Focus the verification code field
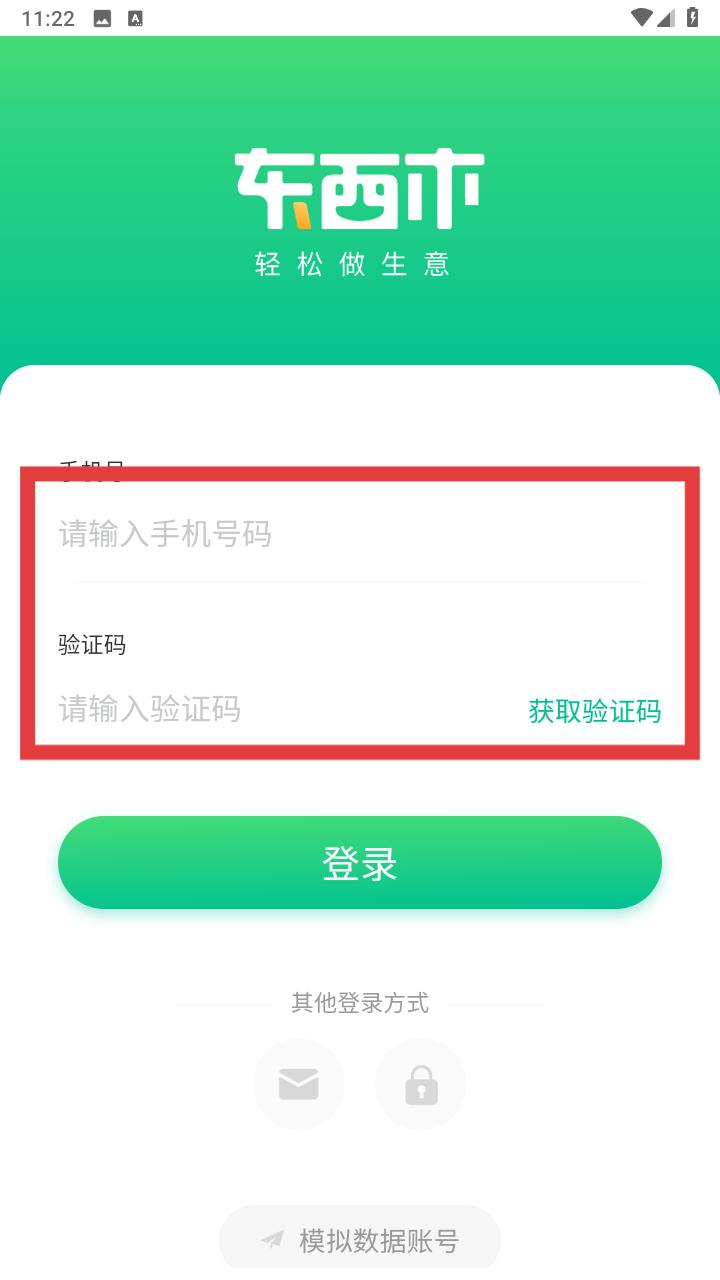 [292, 710]
